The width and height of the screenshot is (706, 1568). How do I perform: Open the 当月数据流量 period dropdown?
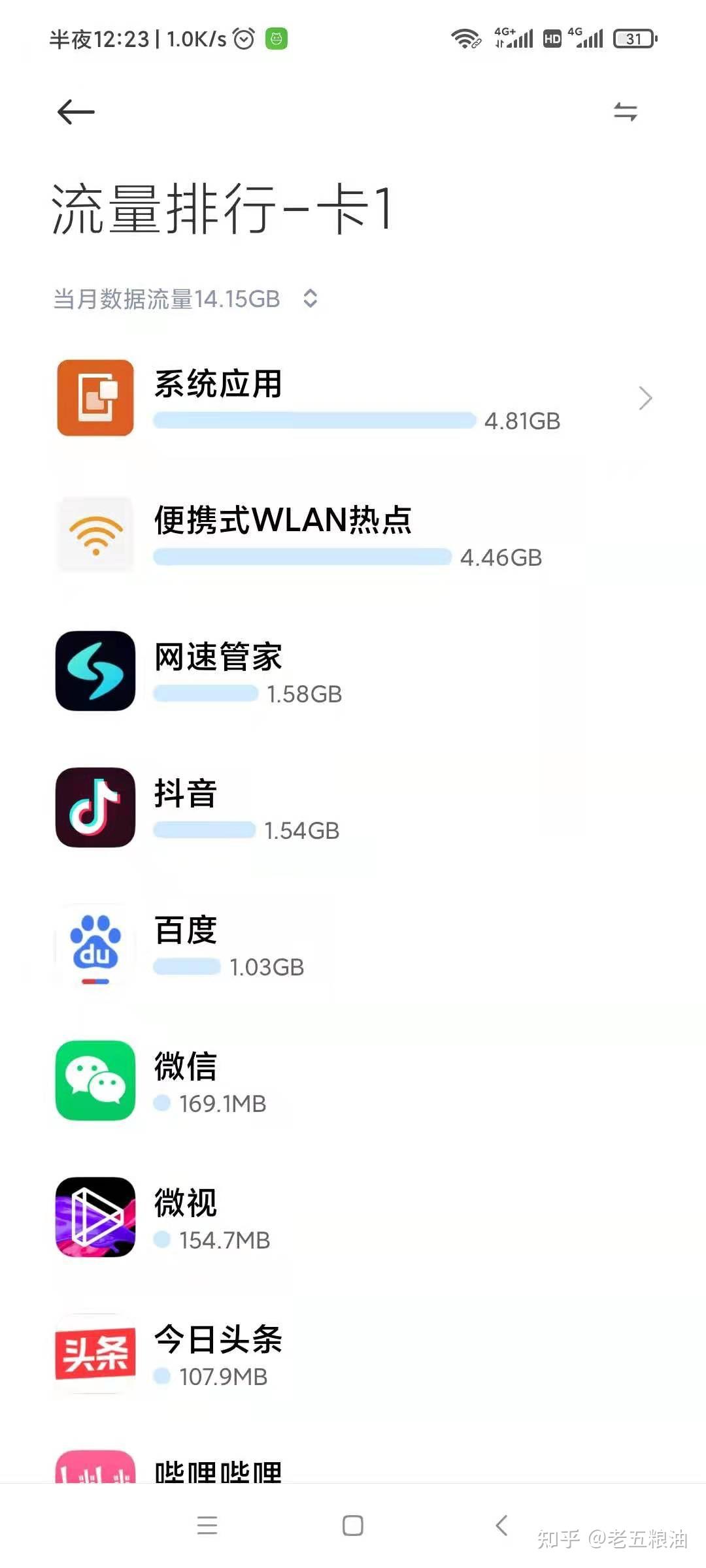tap(310, 299)
